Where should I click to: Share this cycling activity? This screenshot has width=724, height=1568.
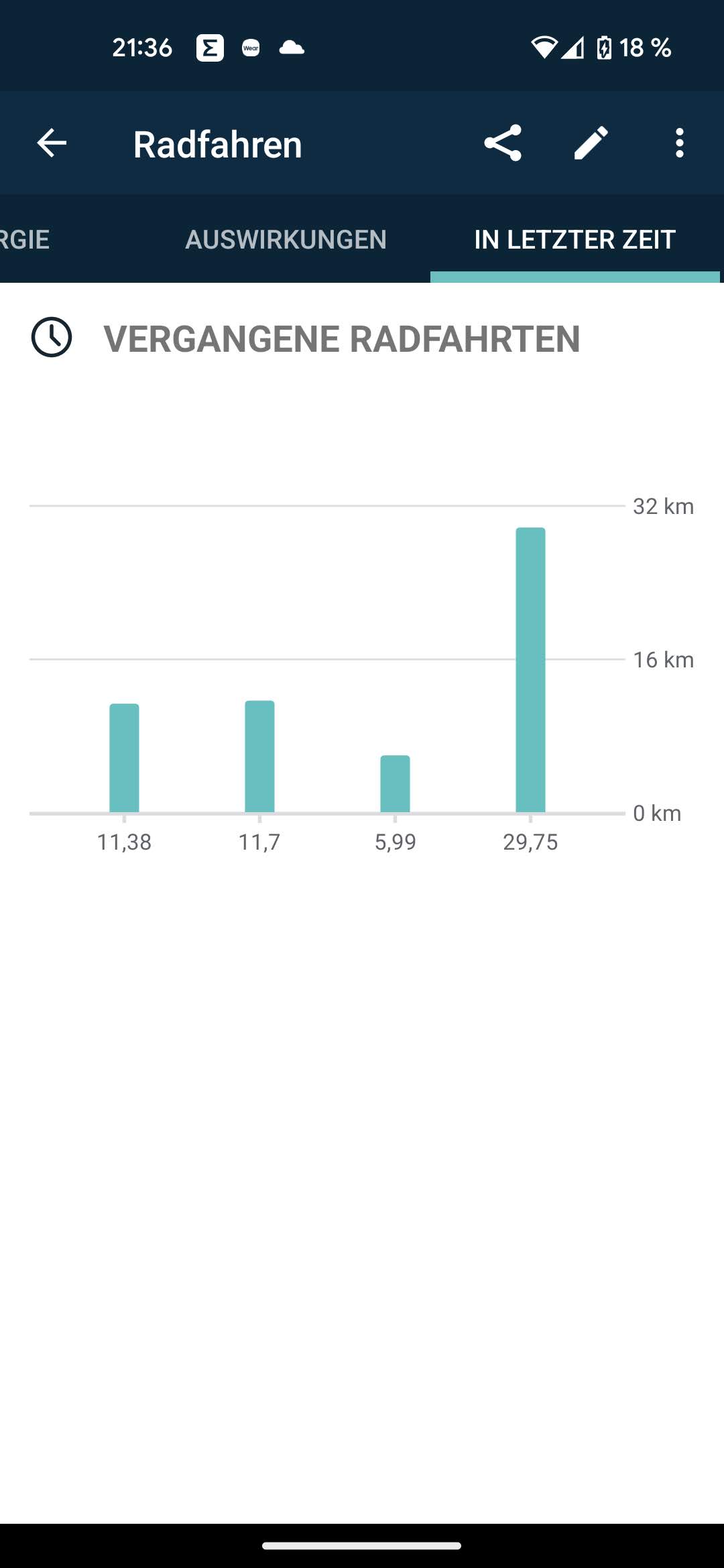pos(503,143)
